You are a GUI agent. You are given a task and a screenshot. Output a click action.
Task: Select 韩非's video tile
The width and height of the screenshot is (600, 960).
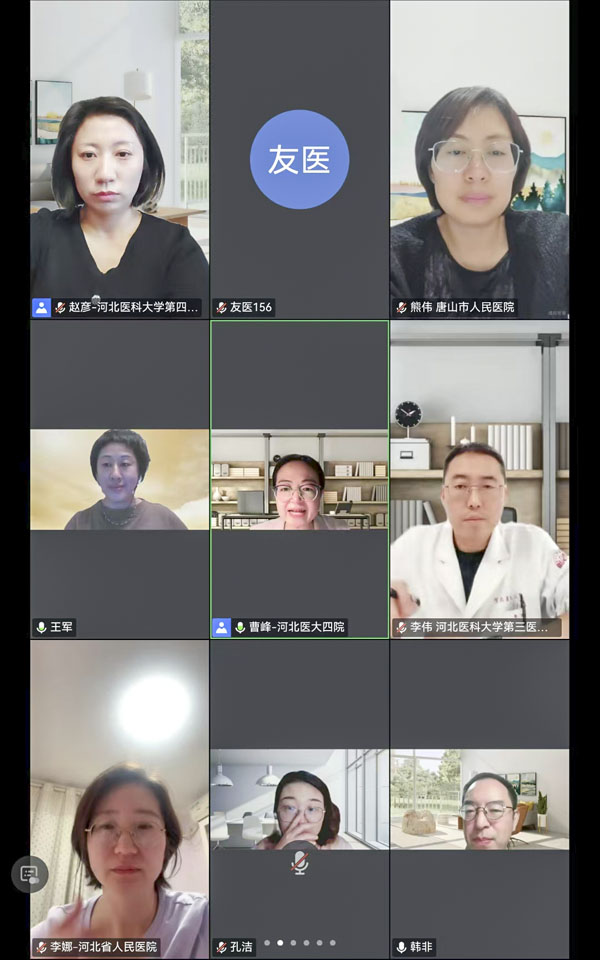479,800
